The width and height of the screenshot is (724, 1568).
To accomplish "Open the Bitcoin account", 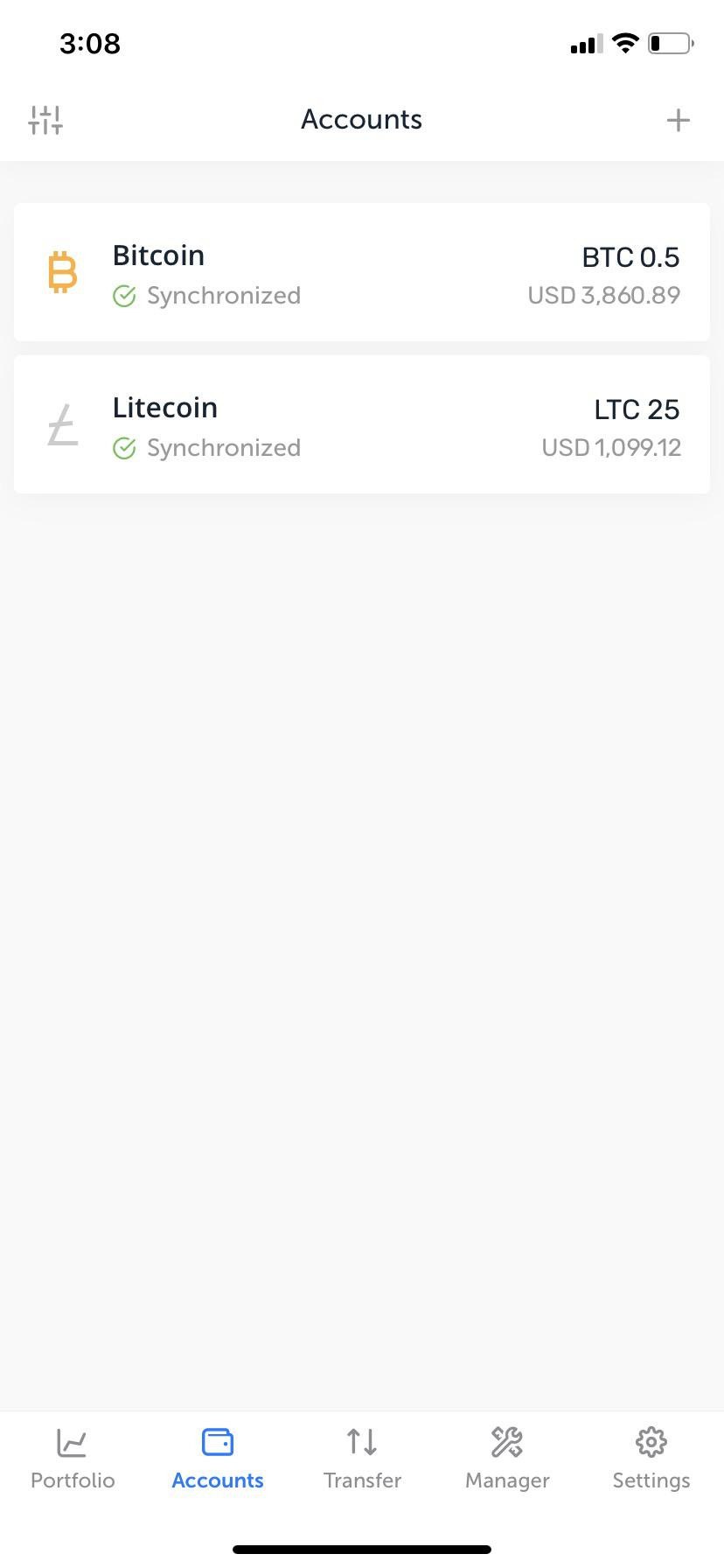I will pos(361,273).
